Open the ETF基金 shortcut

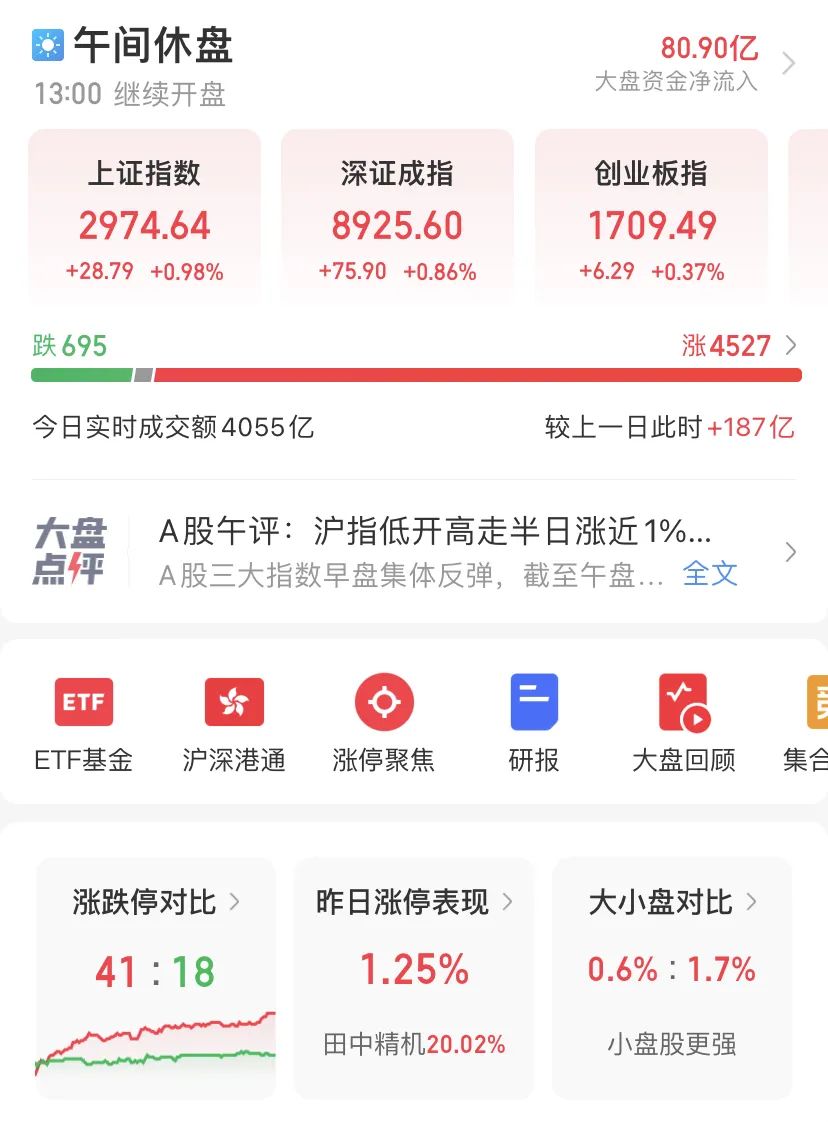(x=83, y=724)
